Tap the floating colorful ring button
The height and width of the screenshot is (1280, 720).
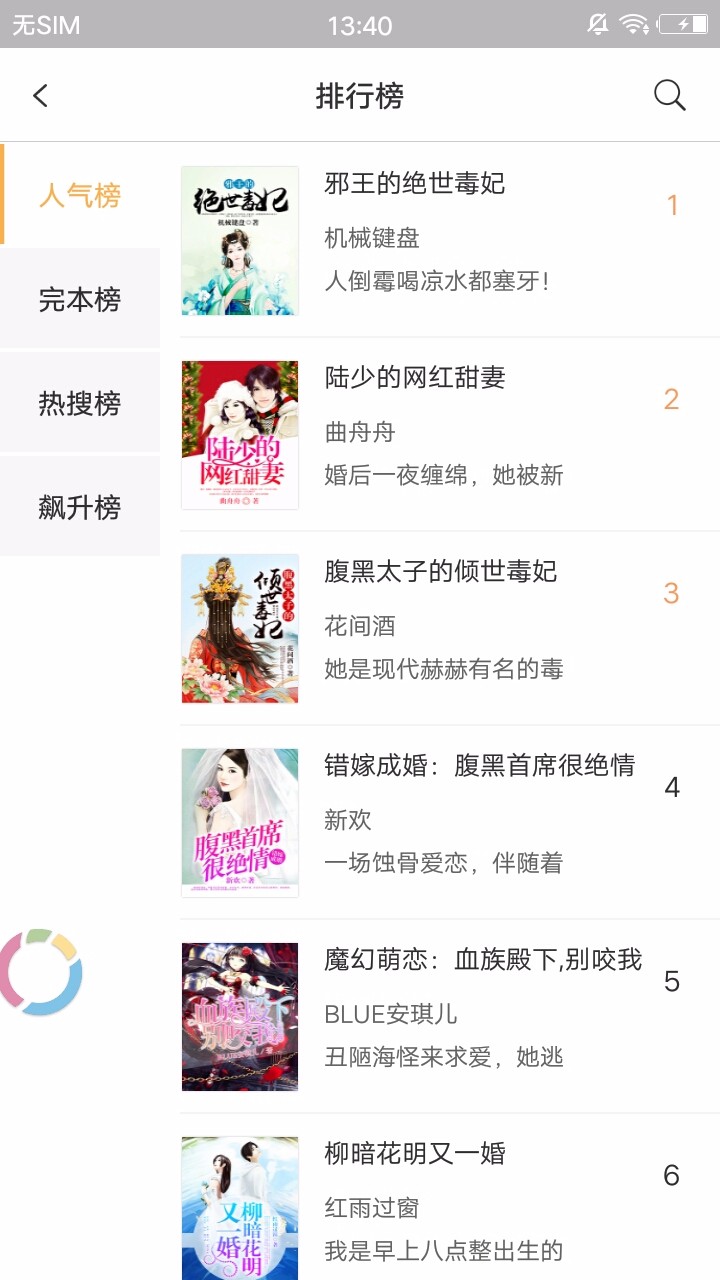40,972
